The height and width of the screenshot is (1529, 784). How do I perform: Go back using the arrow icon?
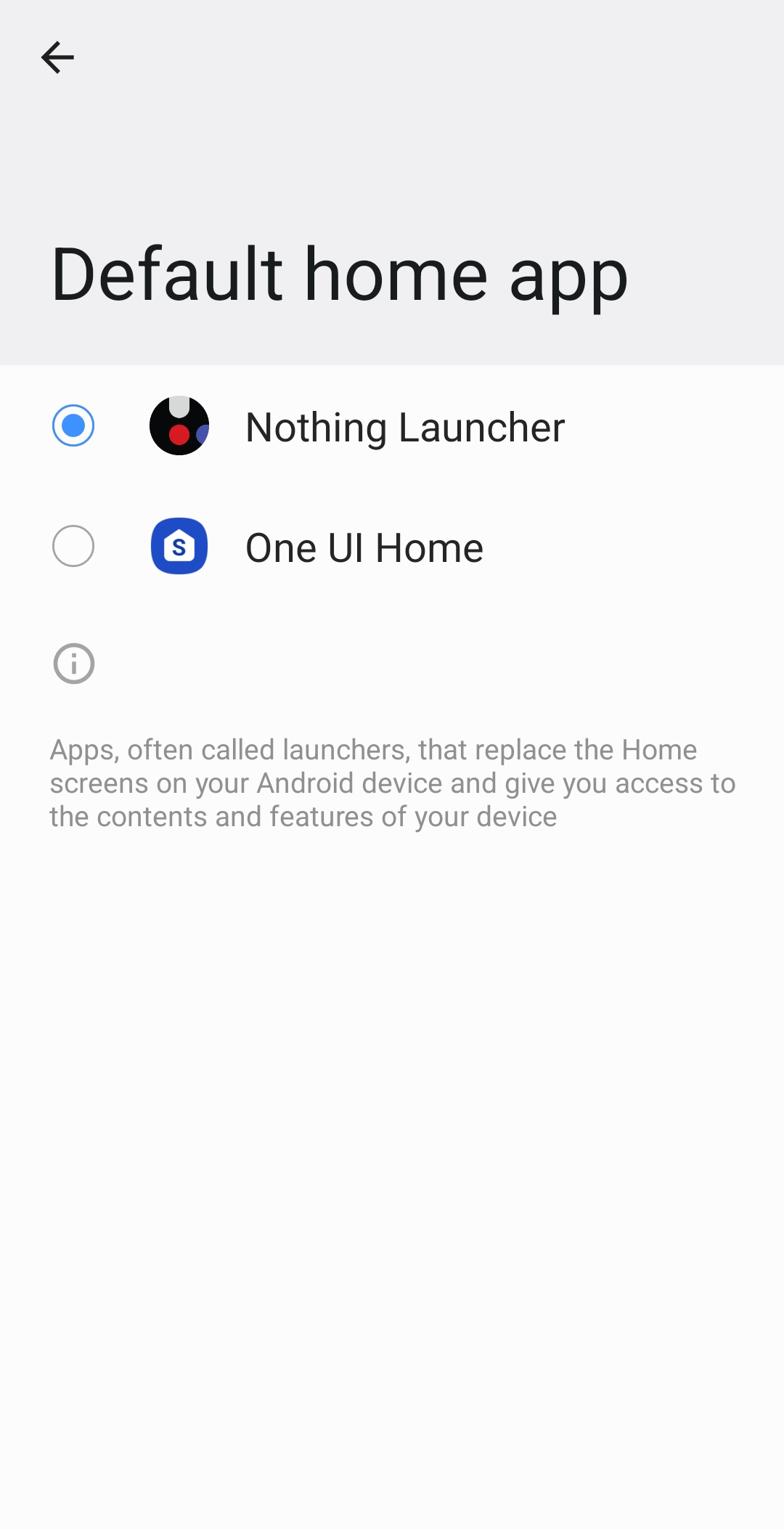57,57
